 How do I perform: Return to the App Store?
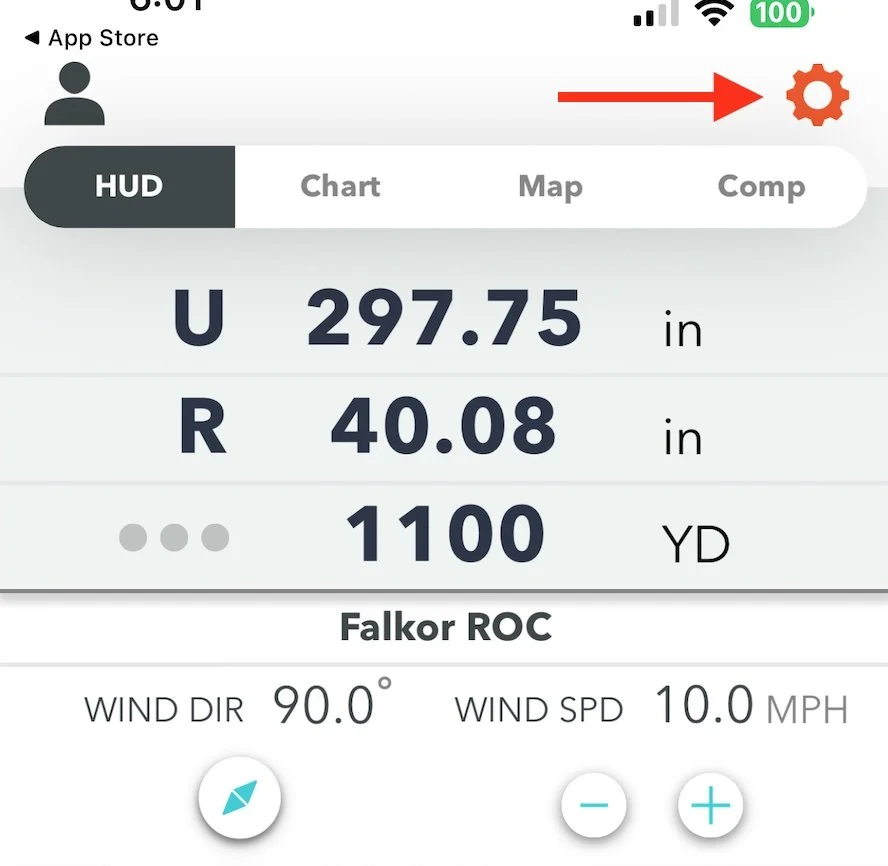click(x=92, y=38)
